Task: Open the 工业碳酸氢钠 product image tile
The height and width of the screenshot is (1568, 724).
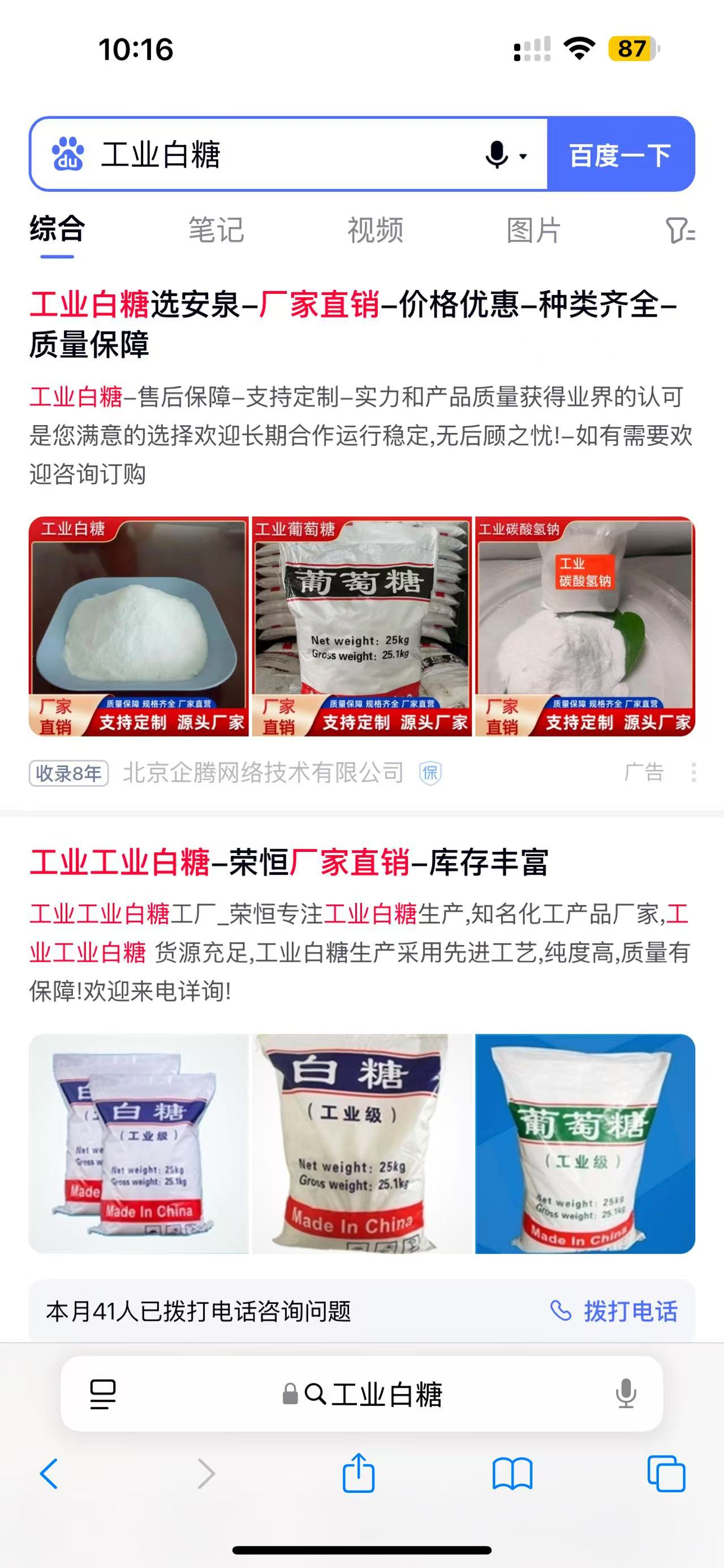Action: [584, 627]
